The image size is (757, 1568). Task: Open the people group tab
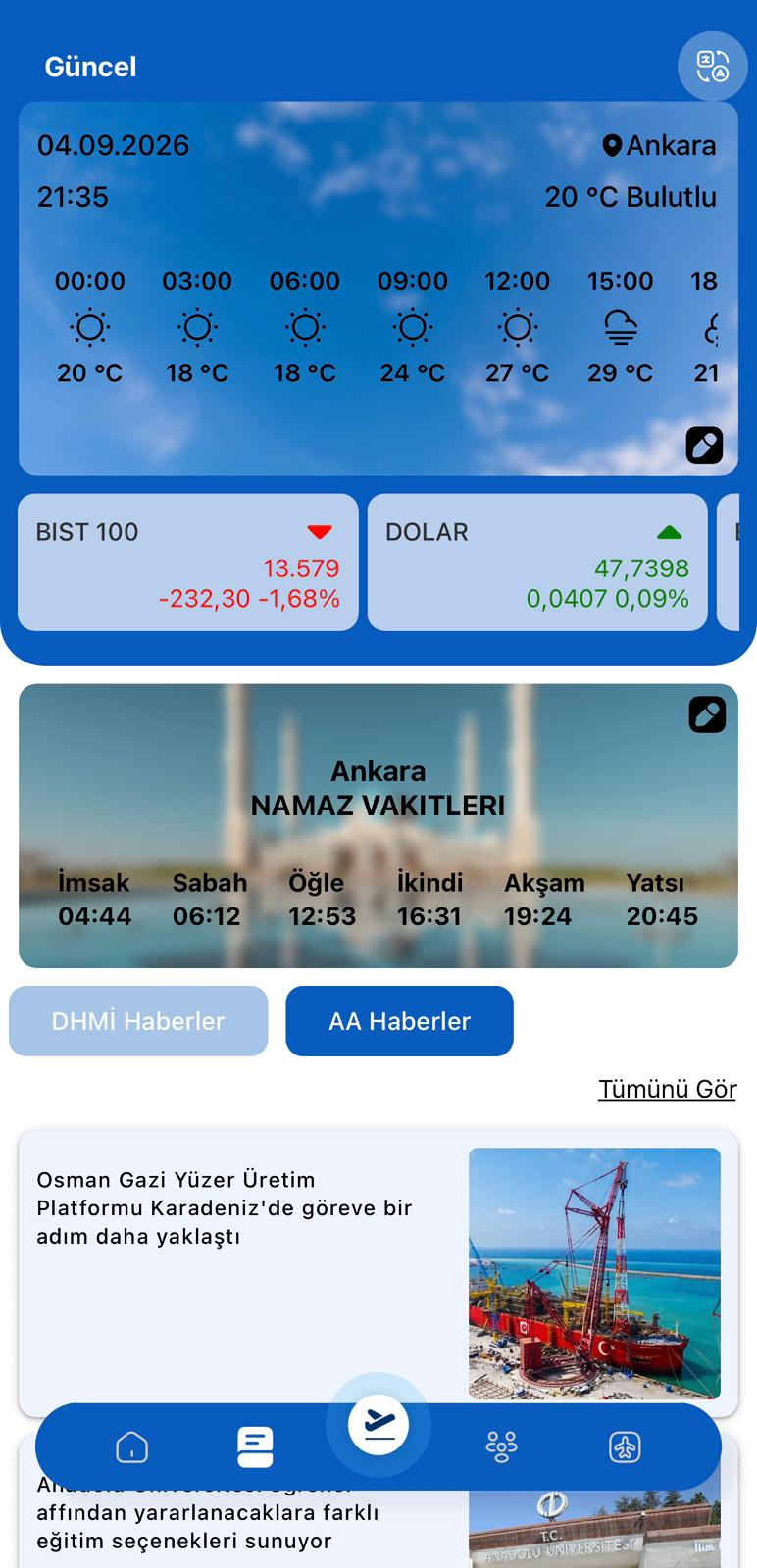point(502,1446)
